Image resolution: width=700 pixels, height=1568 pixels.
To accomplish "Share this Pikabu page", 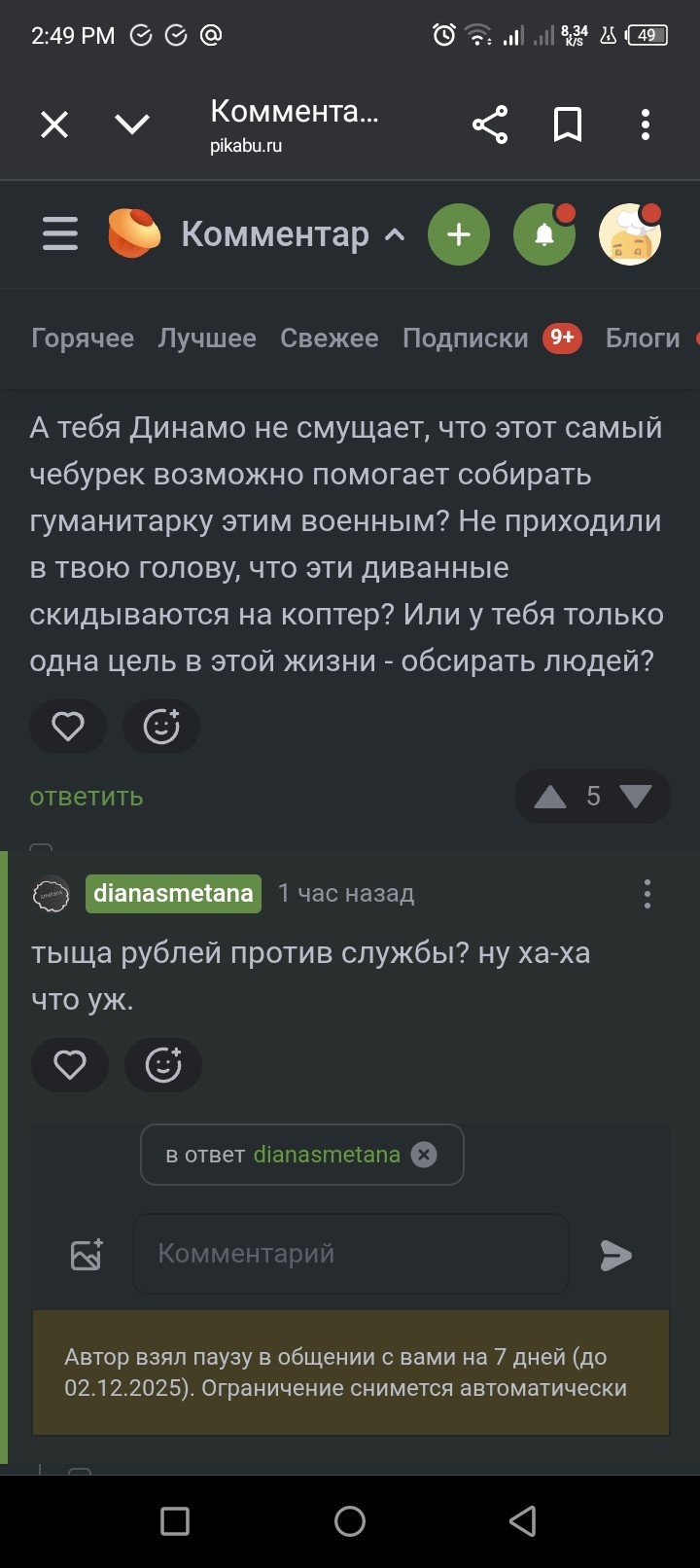I will pos(490,125).
